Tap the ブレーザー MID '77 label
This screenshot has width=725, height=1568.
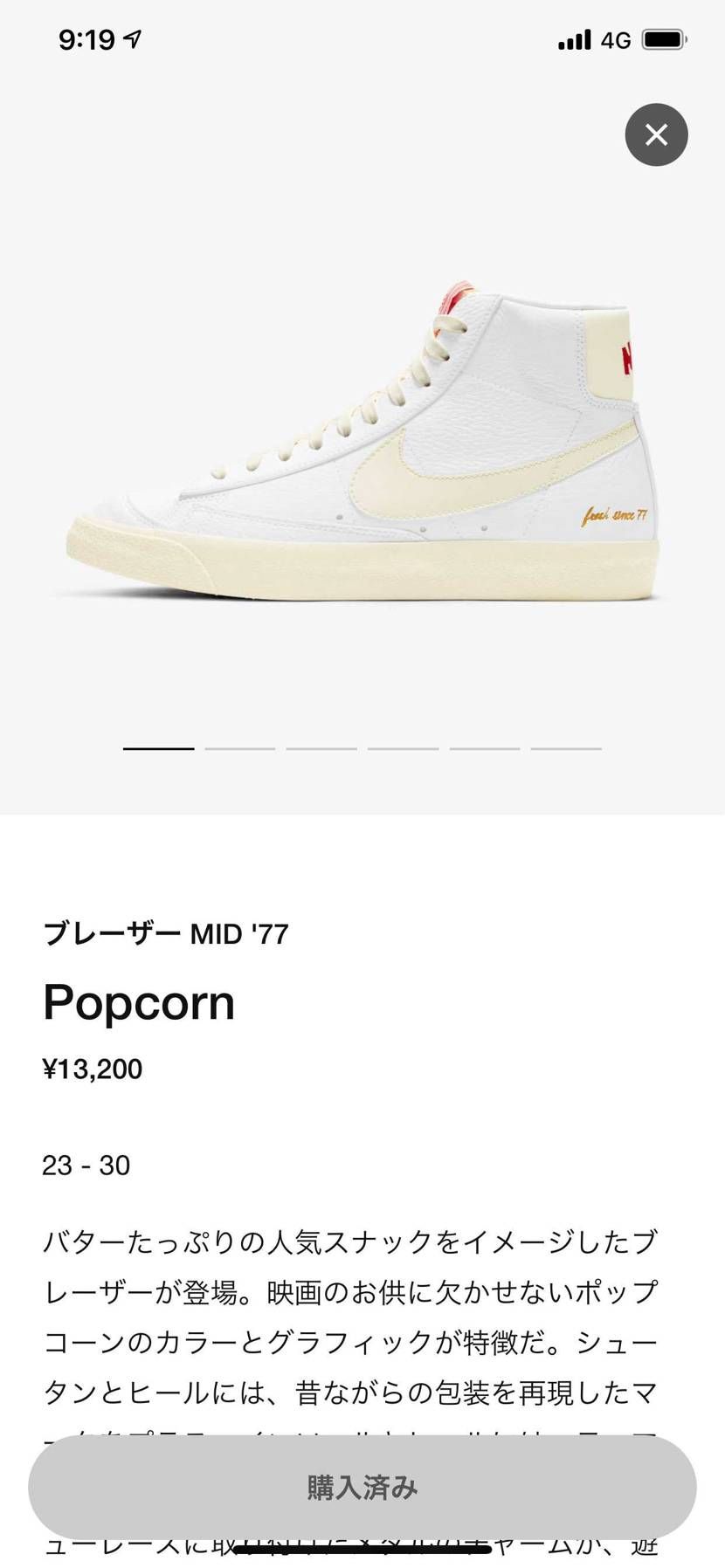click(x=166, y=932)
